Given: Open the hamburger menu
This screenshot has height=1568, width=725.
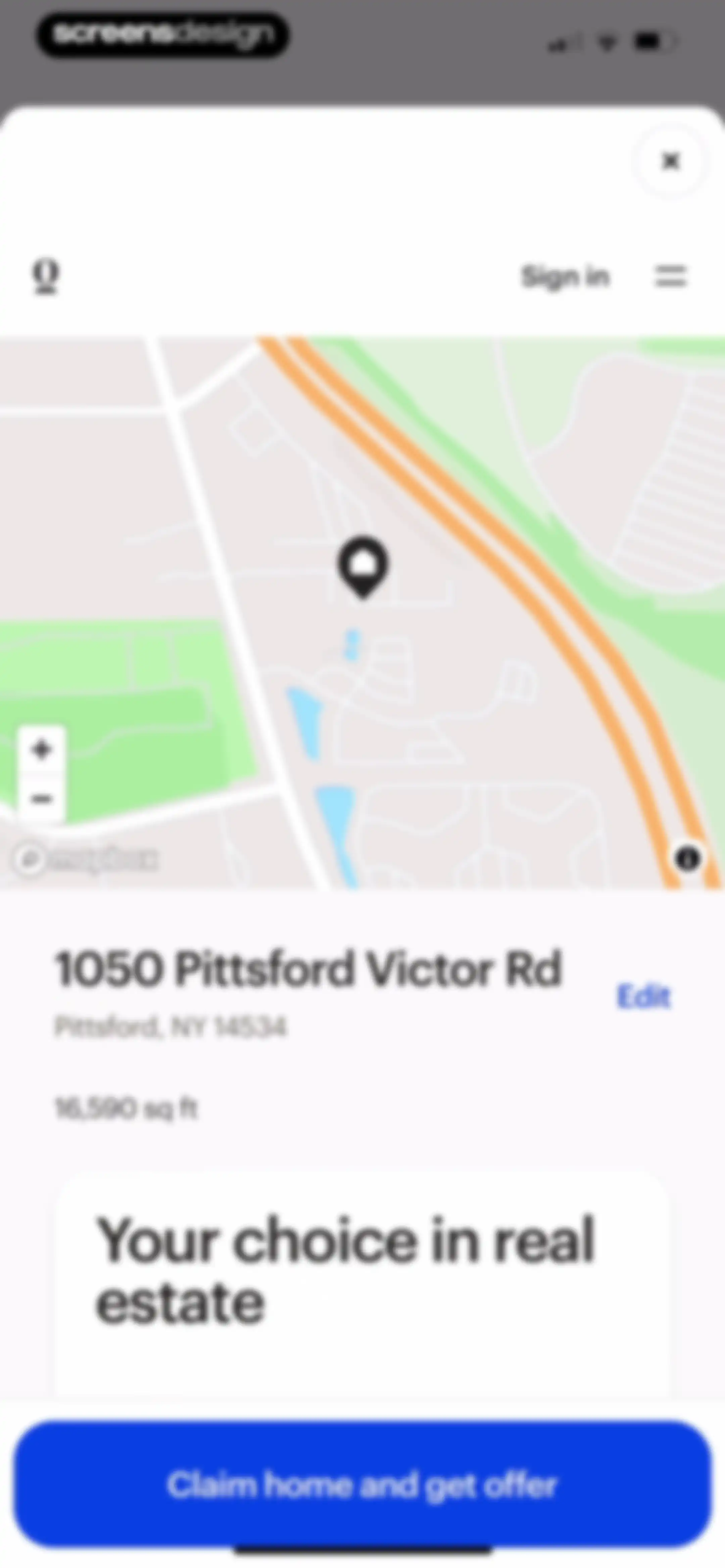Looking at the screenshot, I should point(670,276).
